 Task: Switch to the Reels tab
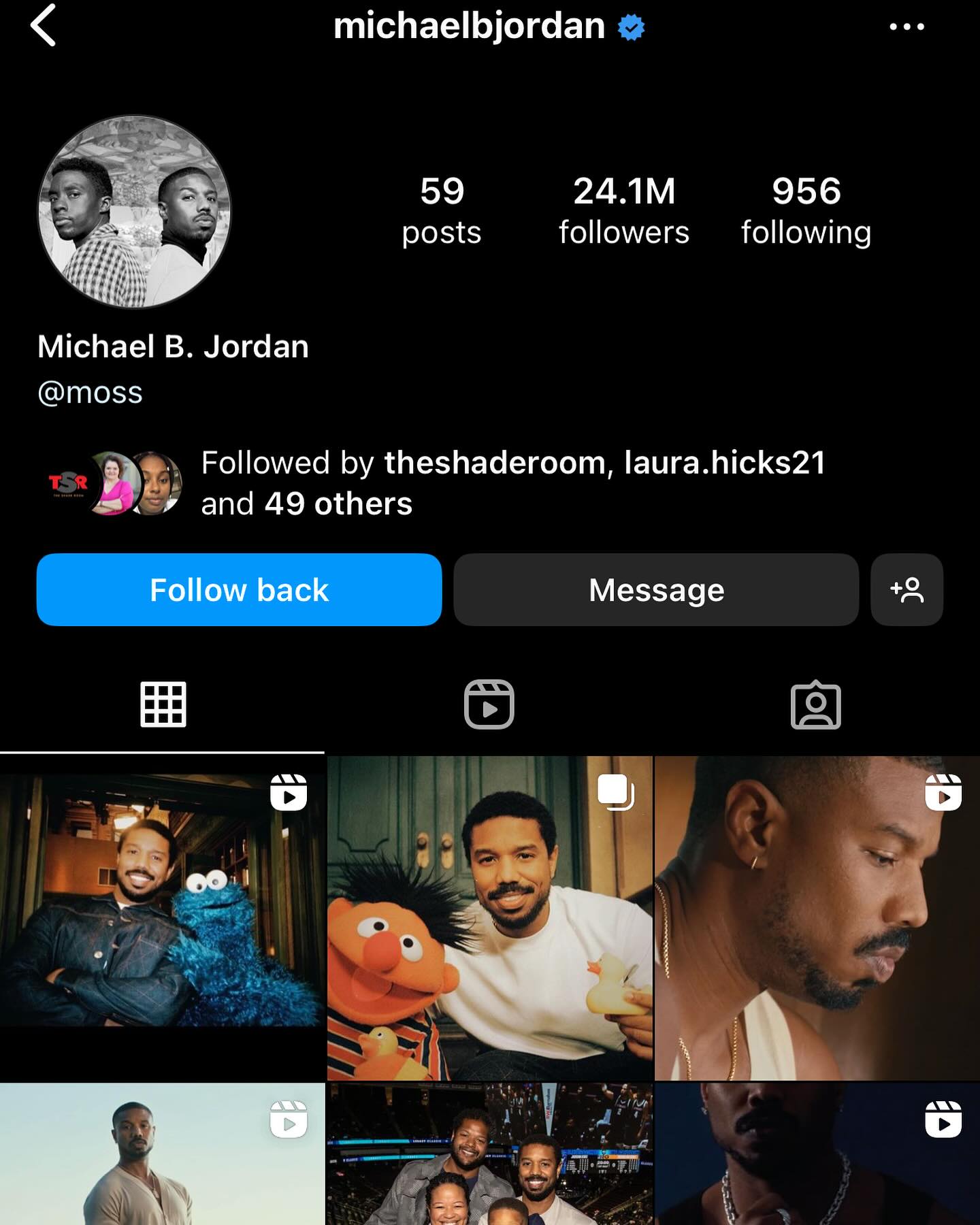pyautogui.click(x=489, y=704)
